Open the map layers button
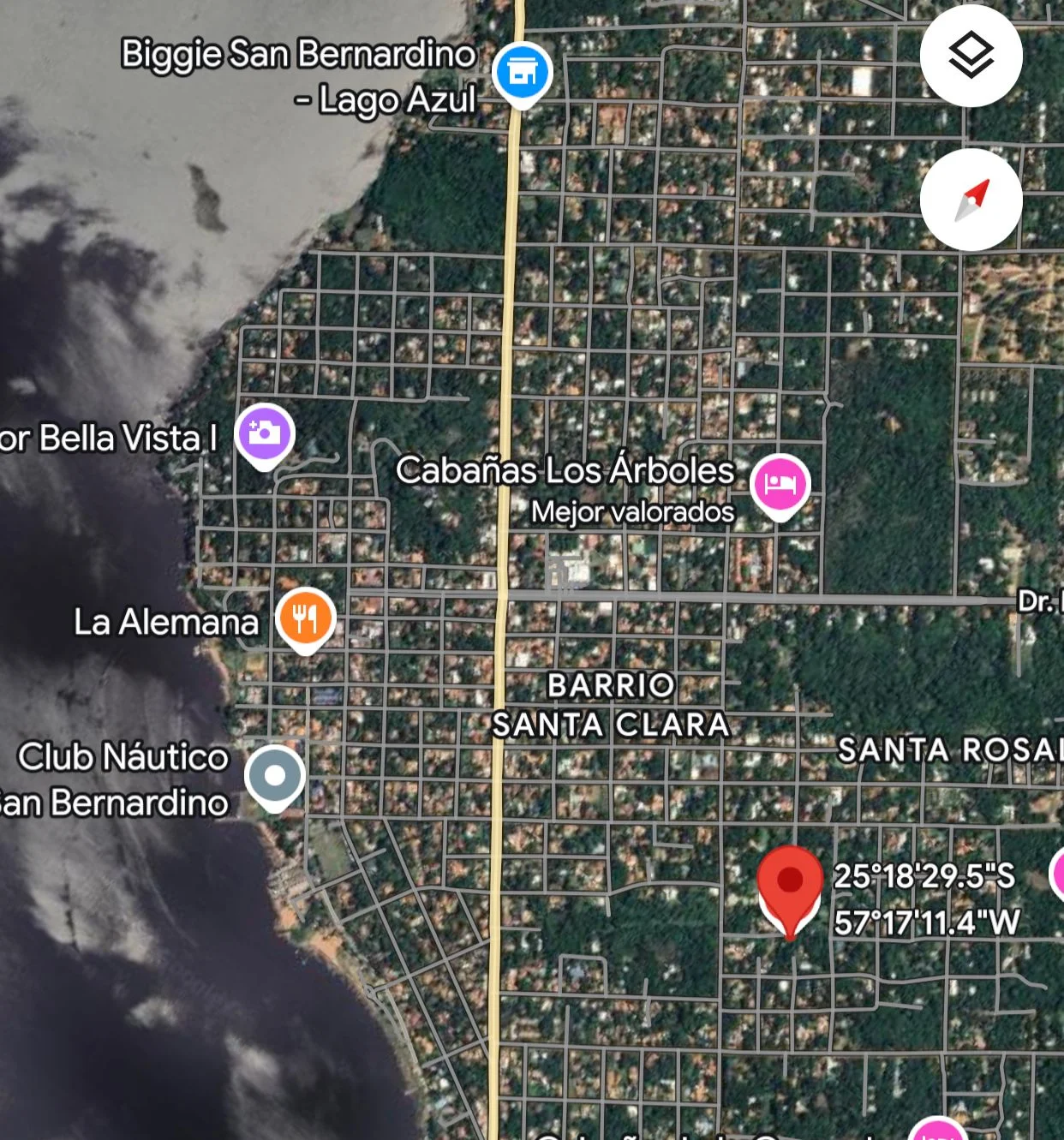 pos(971,56)
